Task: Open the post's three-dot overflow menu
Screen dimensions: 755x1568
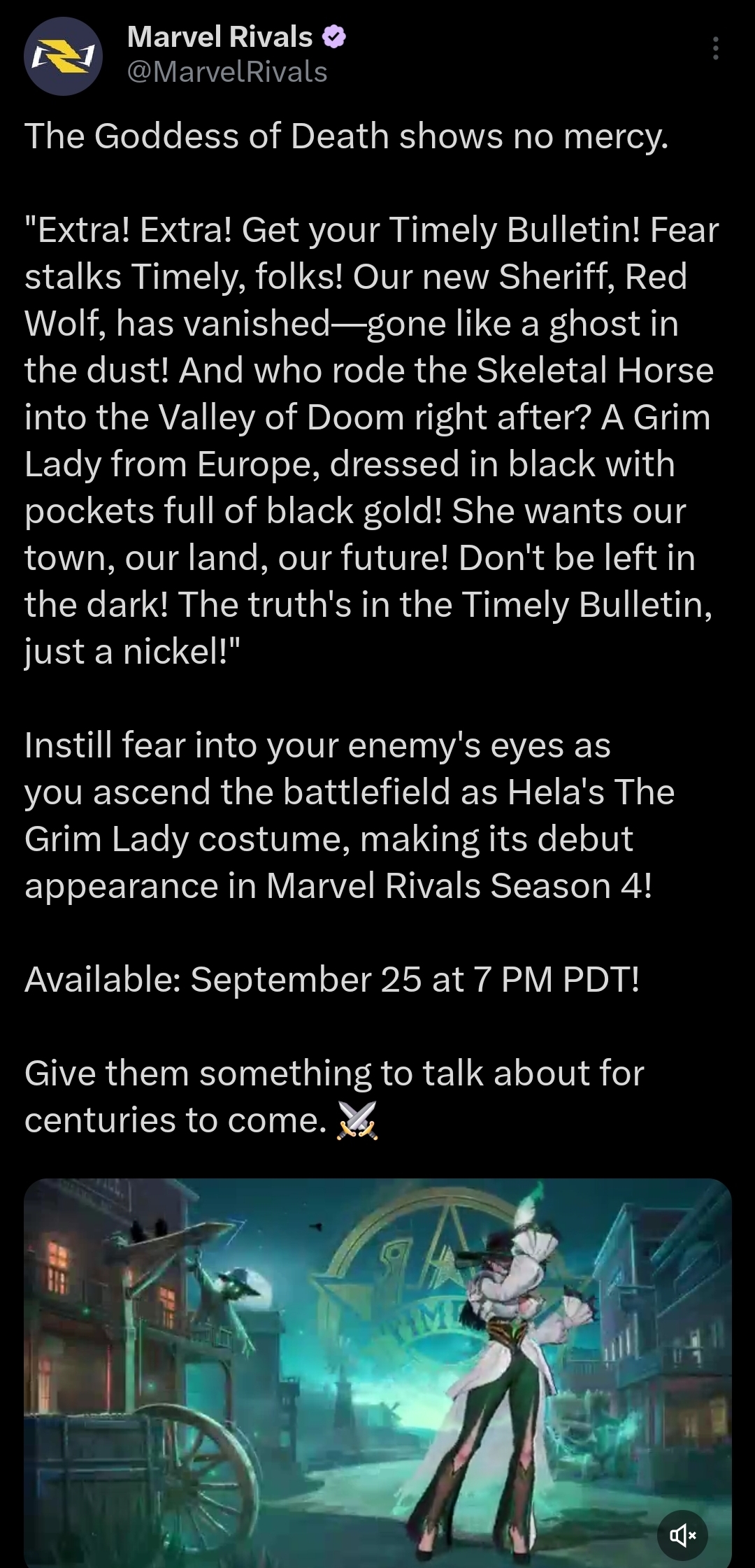Action: click(715, 48)
